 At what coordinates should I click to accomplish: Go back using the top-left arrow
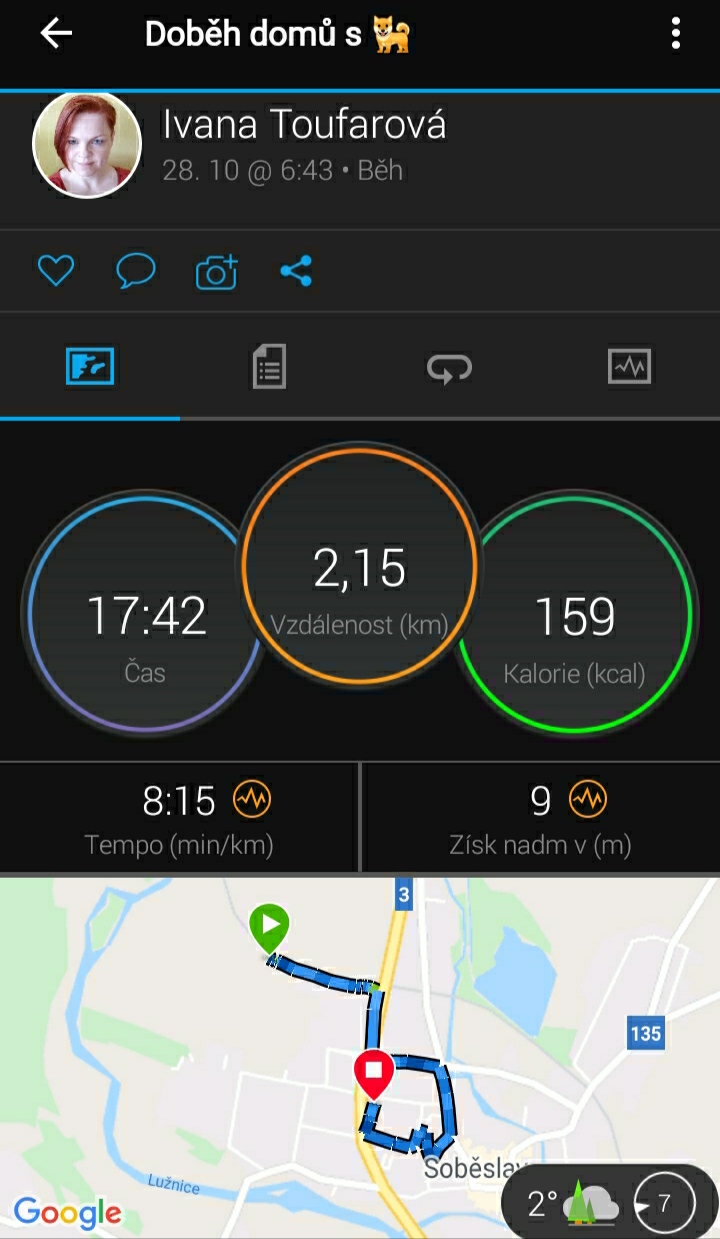56,33
